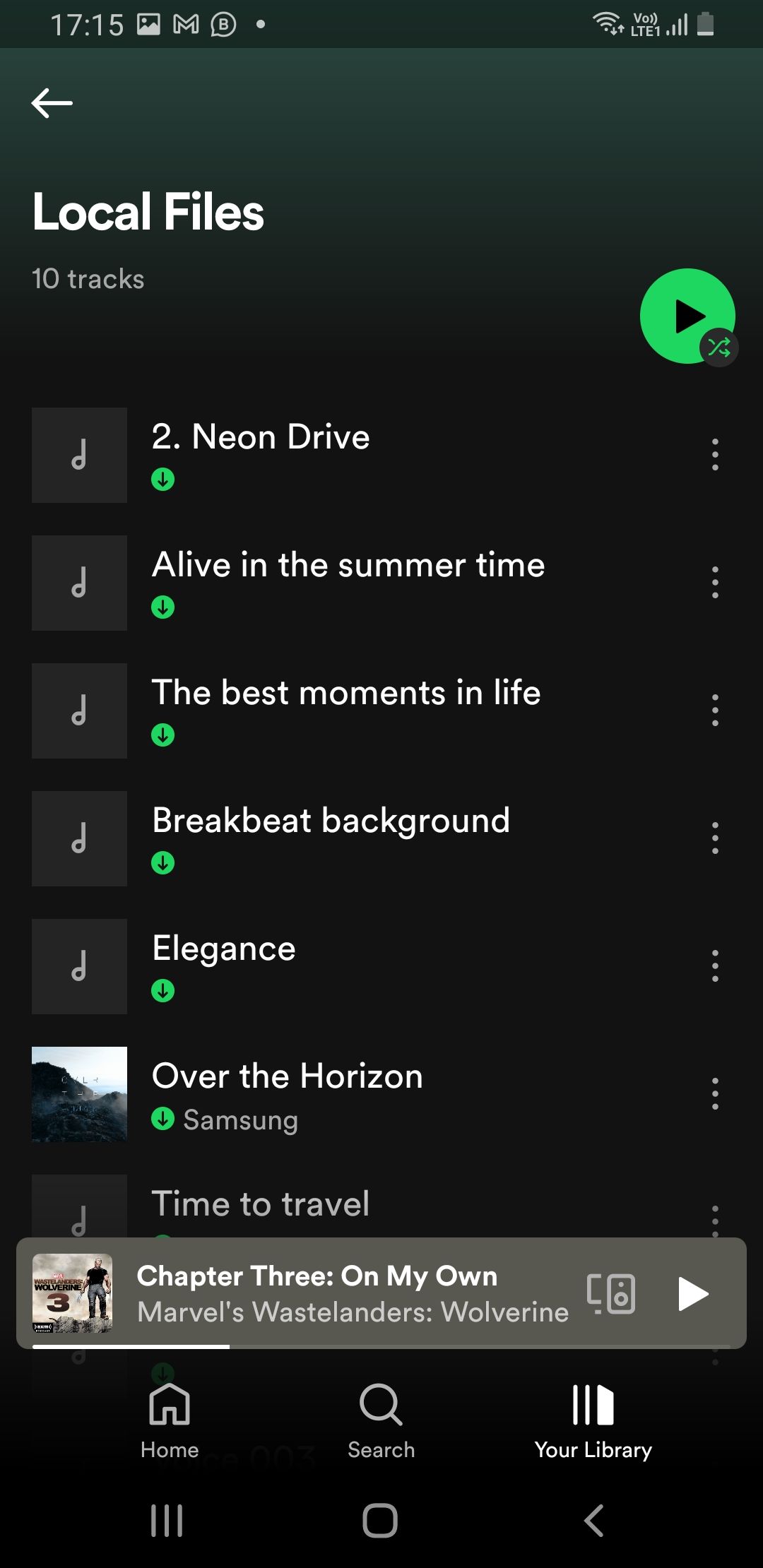Open options for 2. Neon Drive
This screenshot has width=763, height=1568.
tap(715, 455)
